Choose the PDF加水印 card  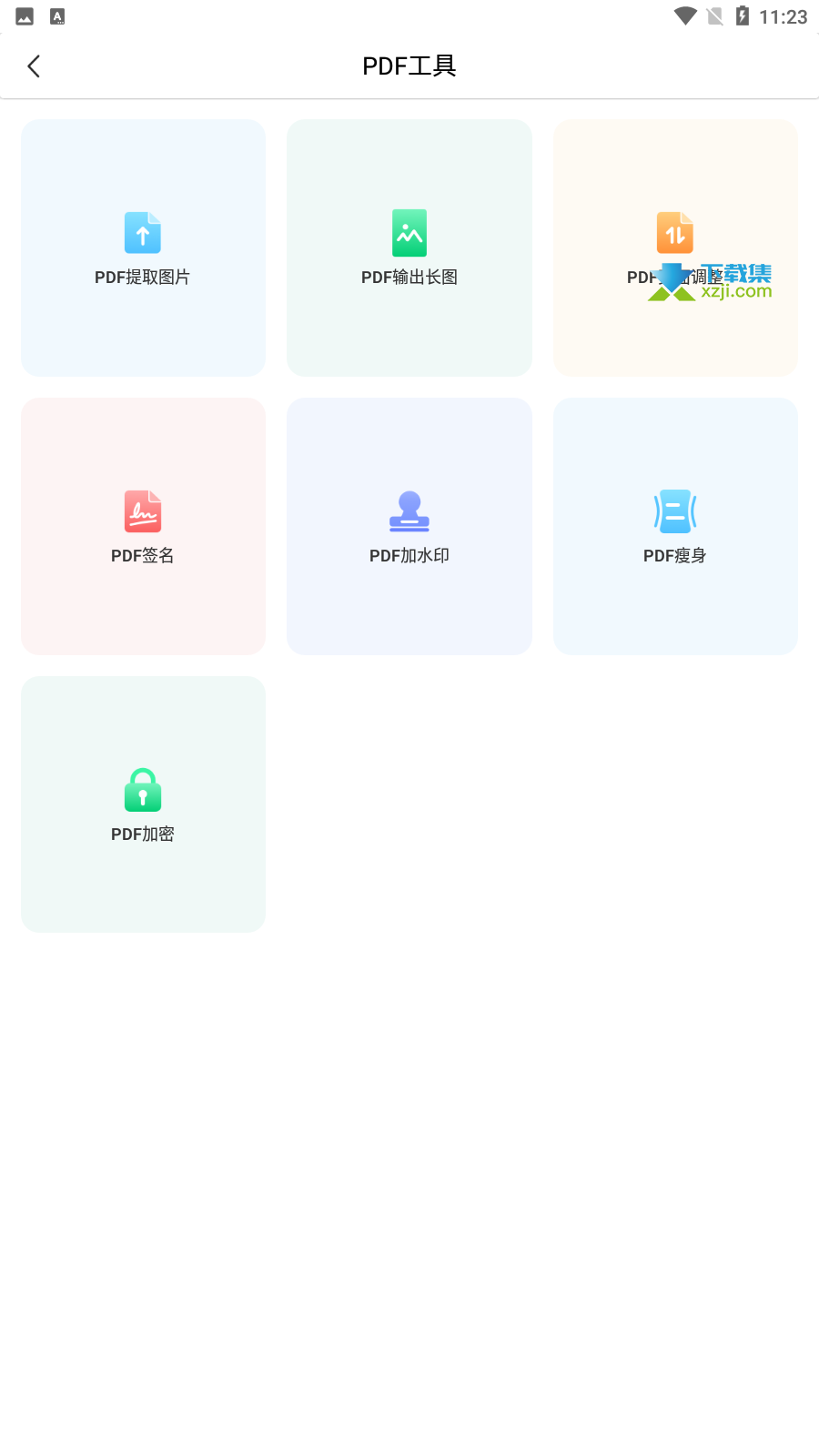[409, 526]
